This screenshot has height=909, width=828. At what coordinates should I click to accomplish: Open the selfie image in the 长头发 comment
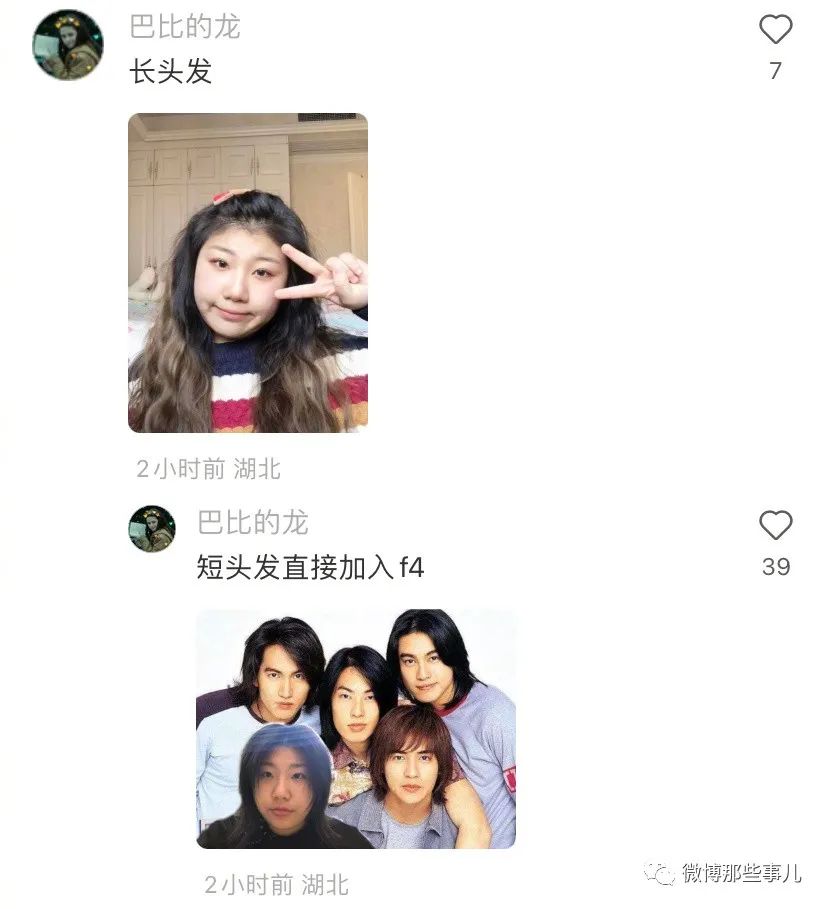pyautogui.click(x=248, y=272)
